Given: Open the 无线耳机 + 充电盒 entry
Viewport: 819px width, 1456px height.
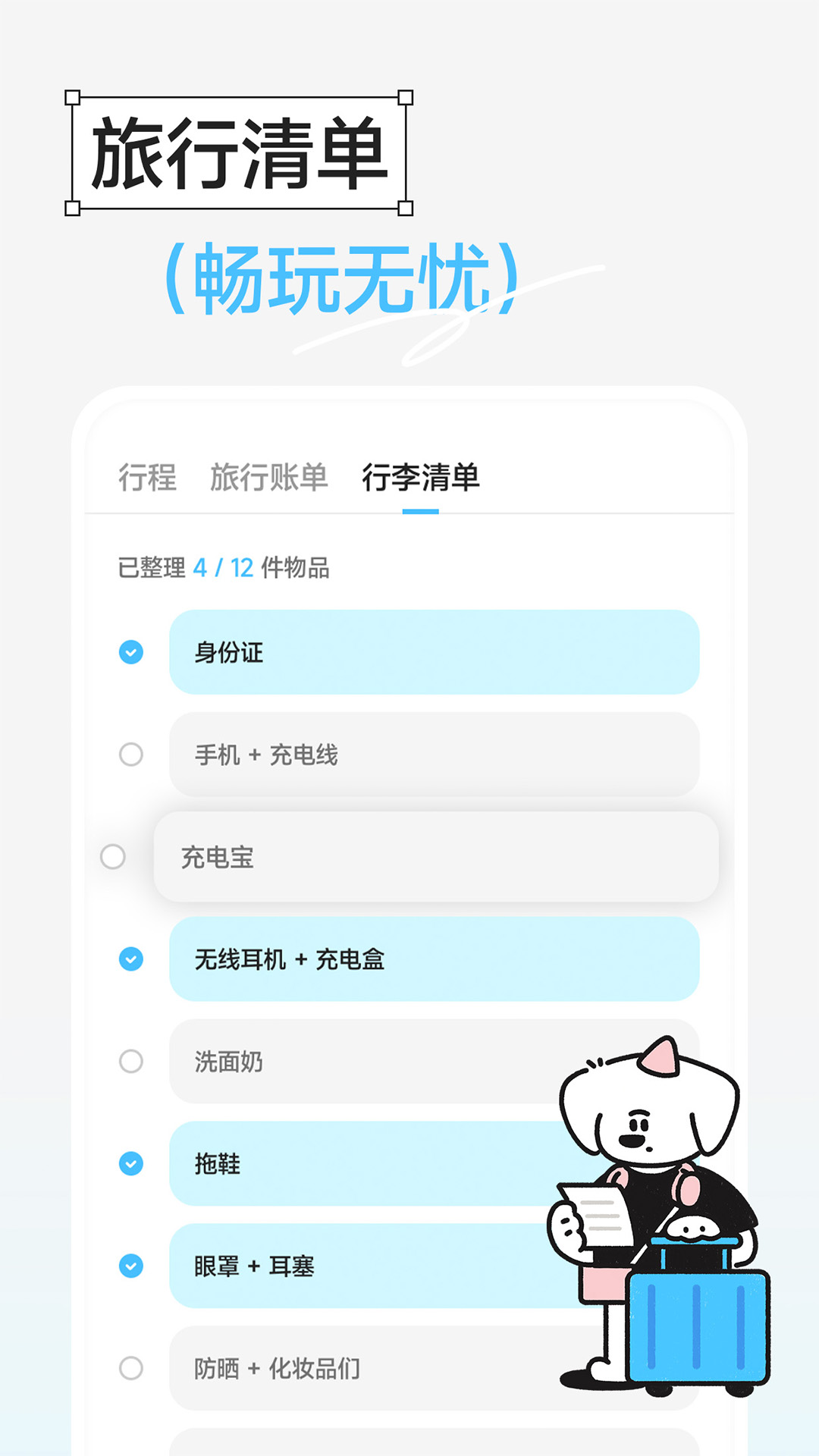Looking at the screenshot, I should (x=436, y=959).
